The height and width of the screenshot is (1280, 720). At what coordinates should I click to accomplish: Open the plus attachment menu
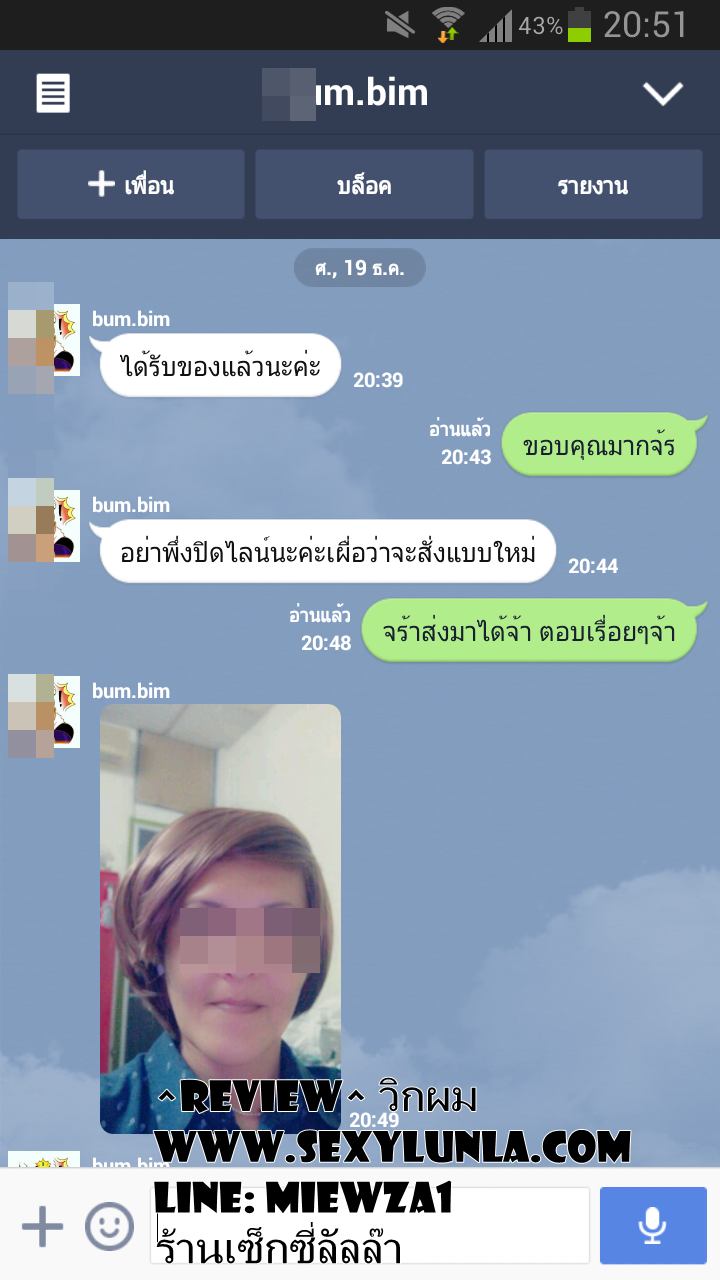point(42,1227)
